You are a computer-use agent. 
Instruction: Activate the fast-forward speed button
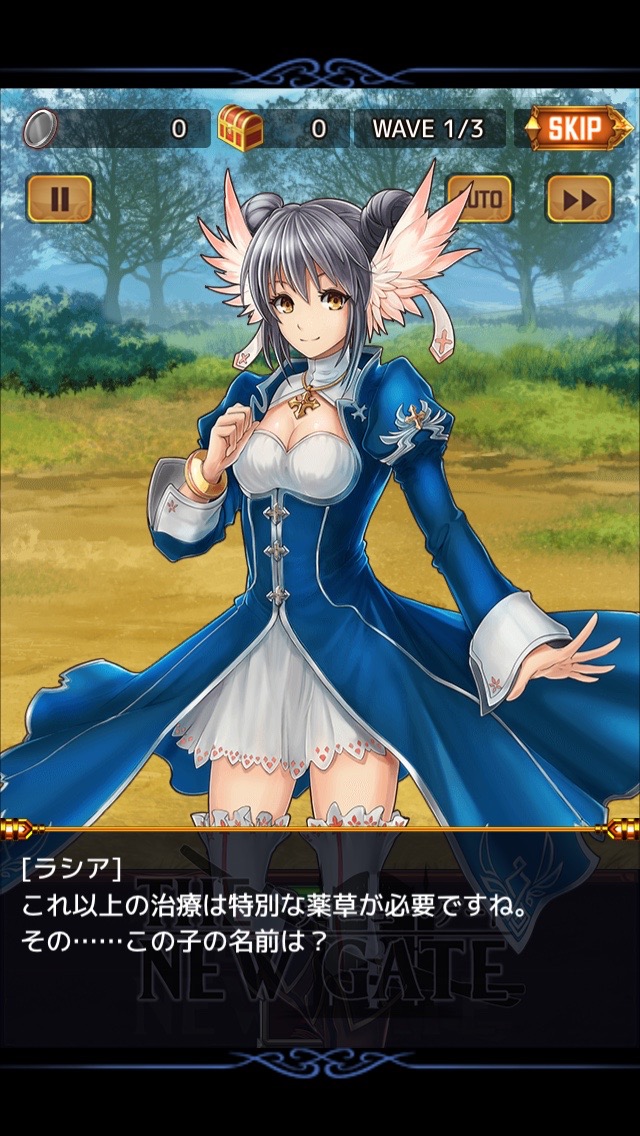[578, 198]
